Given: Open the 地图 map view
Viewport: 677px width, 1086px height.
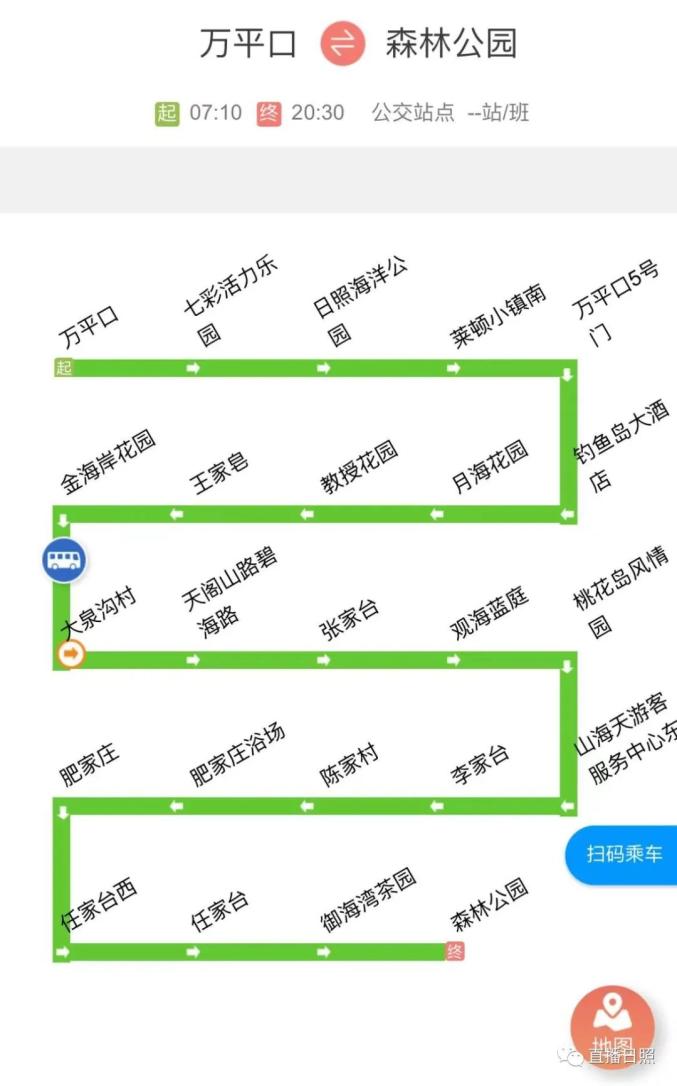Looking at the screenshot, I should coord(612,1027).
